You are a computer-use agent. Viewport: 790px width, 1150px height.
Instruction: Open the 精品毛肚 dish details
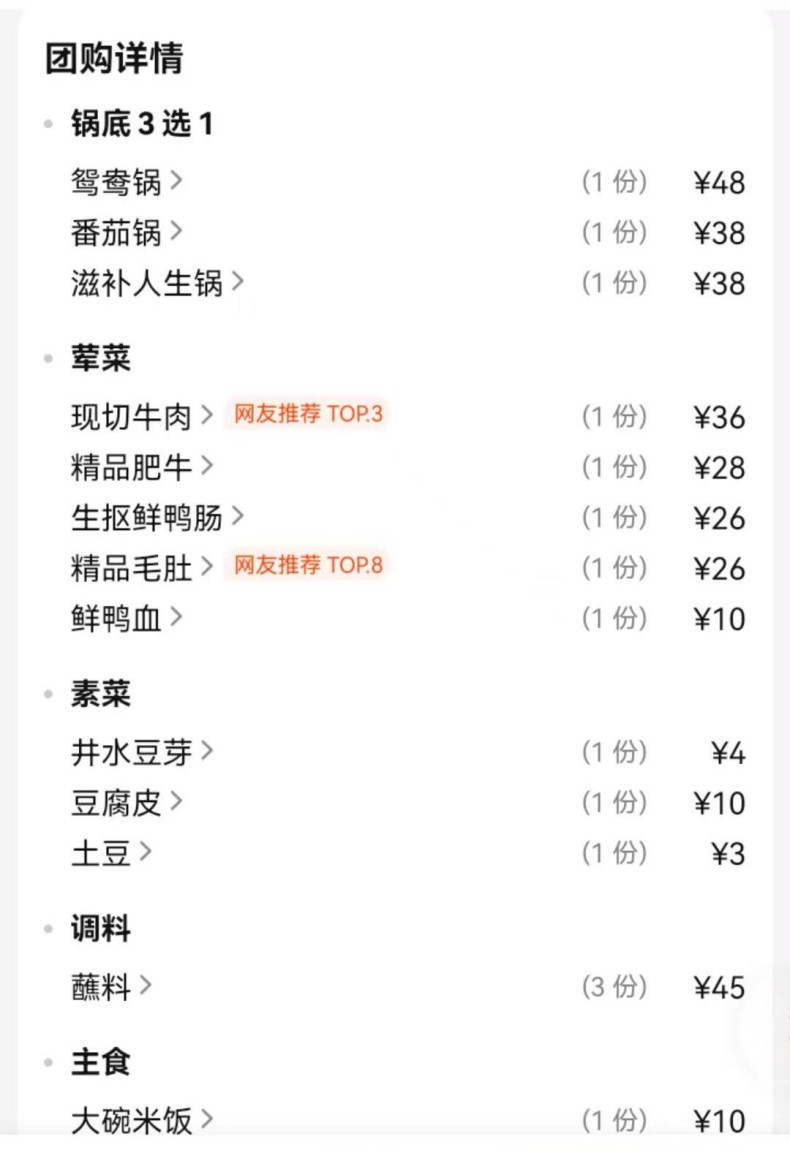pos(142,567)
